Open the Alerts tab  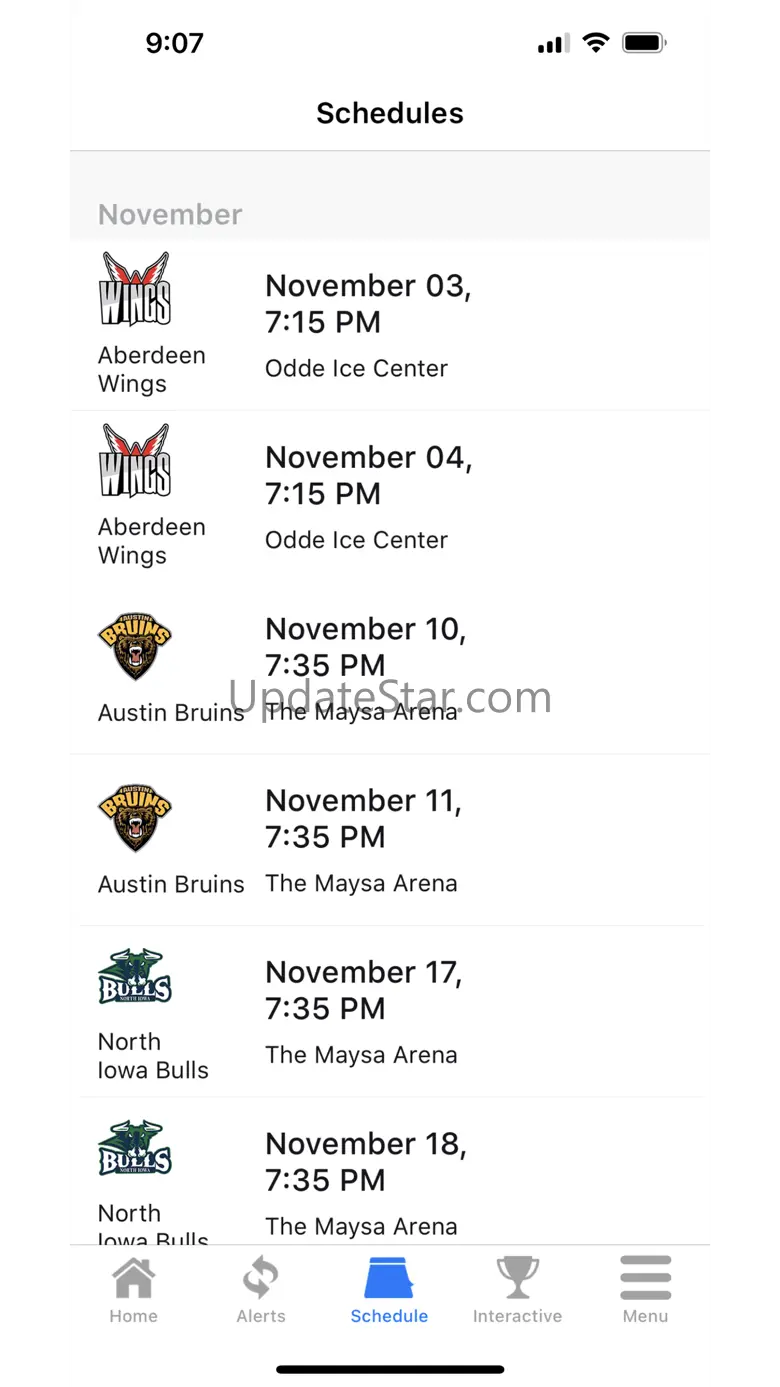pos(261,1290)
